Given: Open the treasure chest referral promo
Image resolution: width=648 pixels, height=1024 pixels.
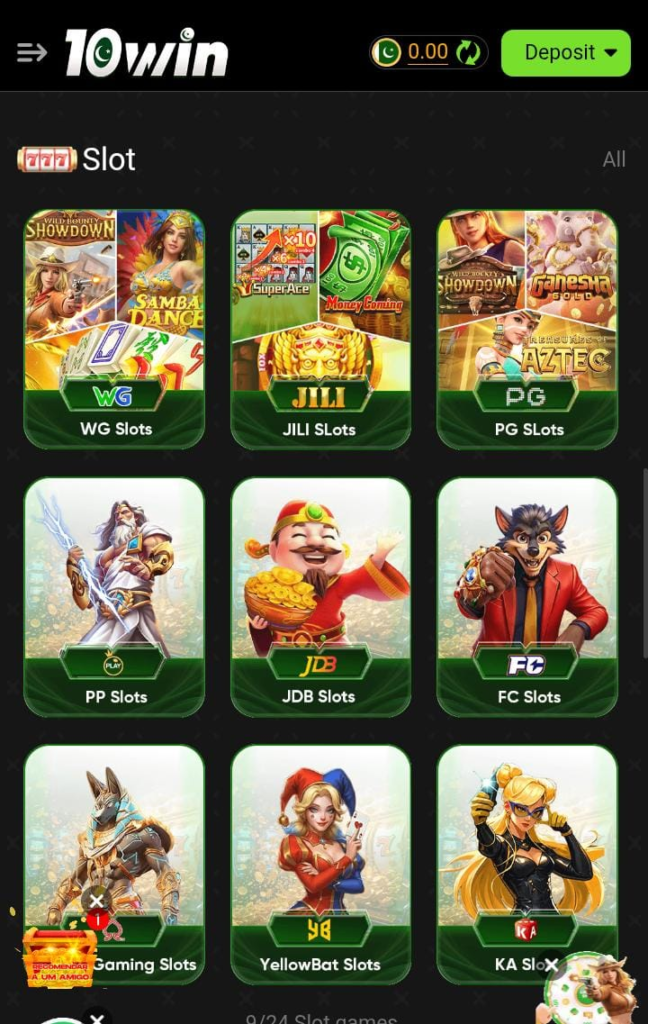Looking at the screenshot, I should (x=59, y=958).
